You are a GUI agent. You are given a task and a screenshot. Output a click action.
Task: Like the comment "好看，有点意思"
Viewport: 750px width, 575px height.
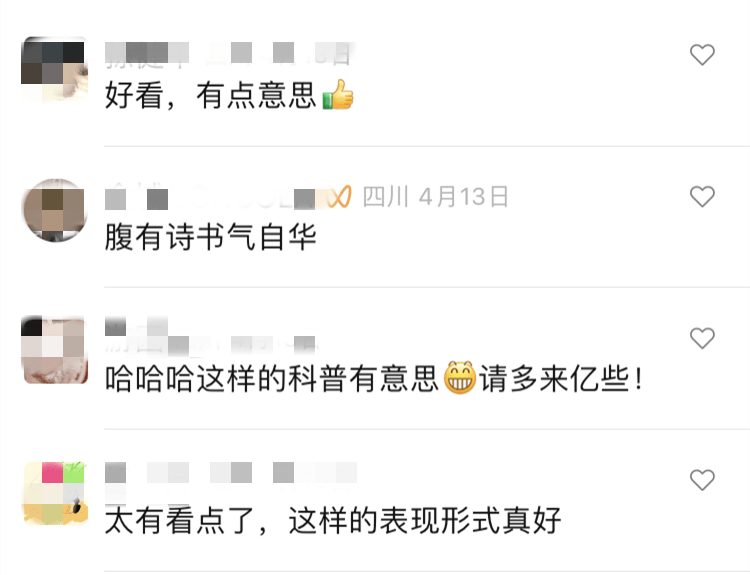[x=703, y=55]
